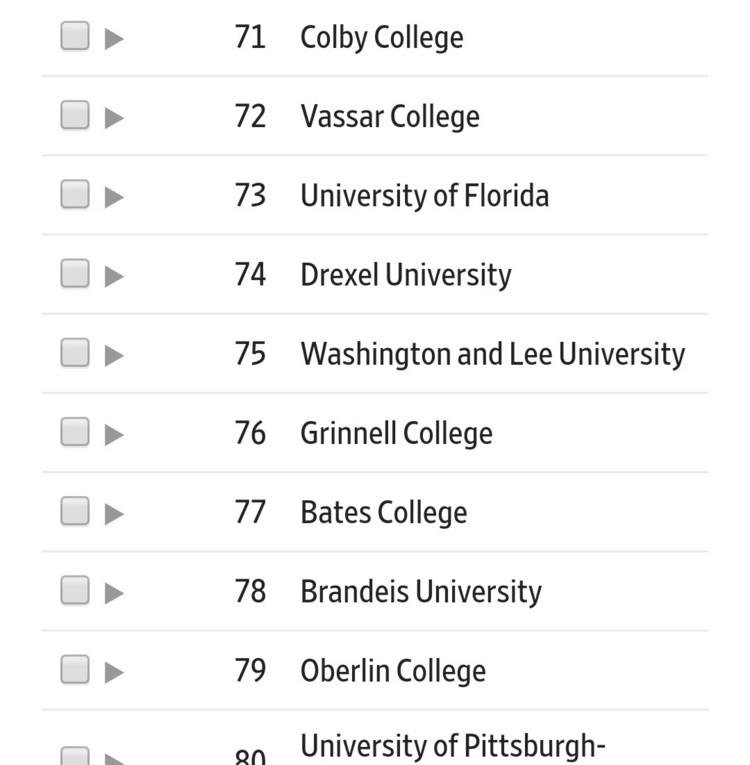
Task: Expand details for Colby College
Action: 114,38
